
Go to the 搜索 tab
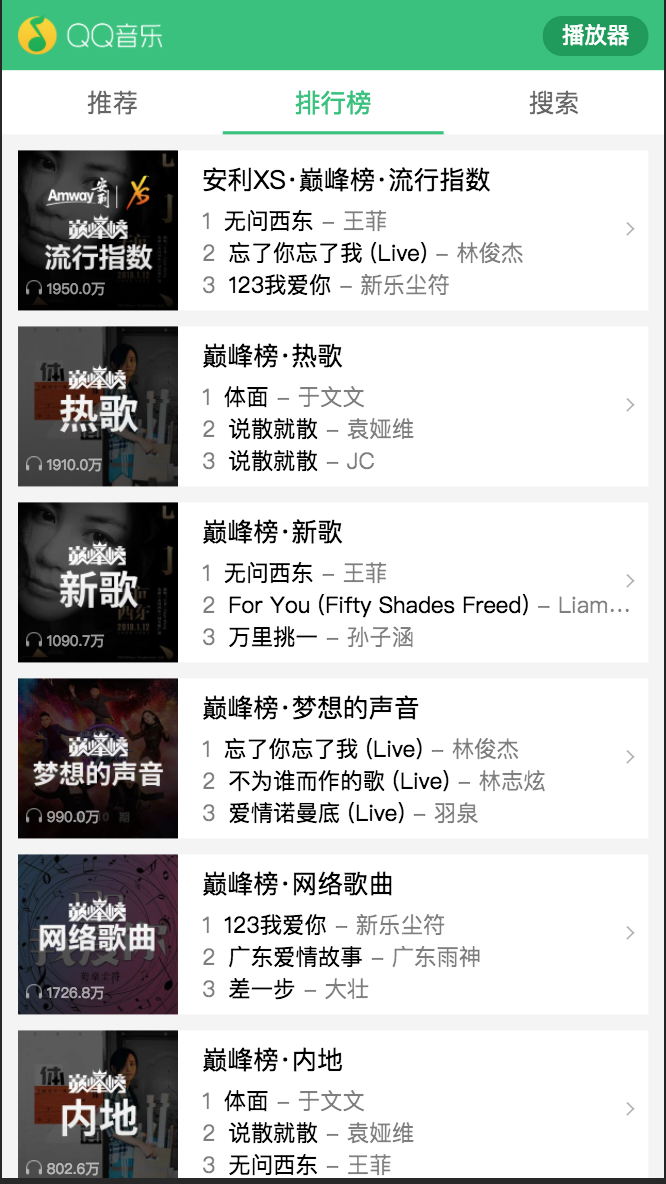[x=554, y=102]
